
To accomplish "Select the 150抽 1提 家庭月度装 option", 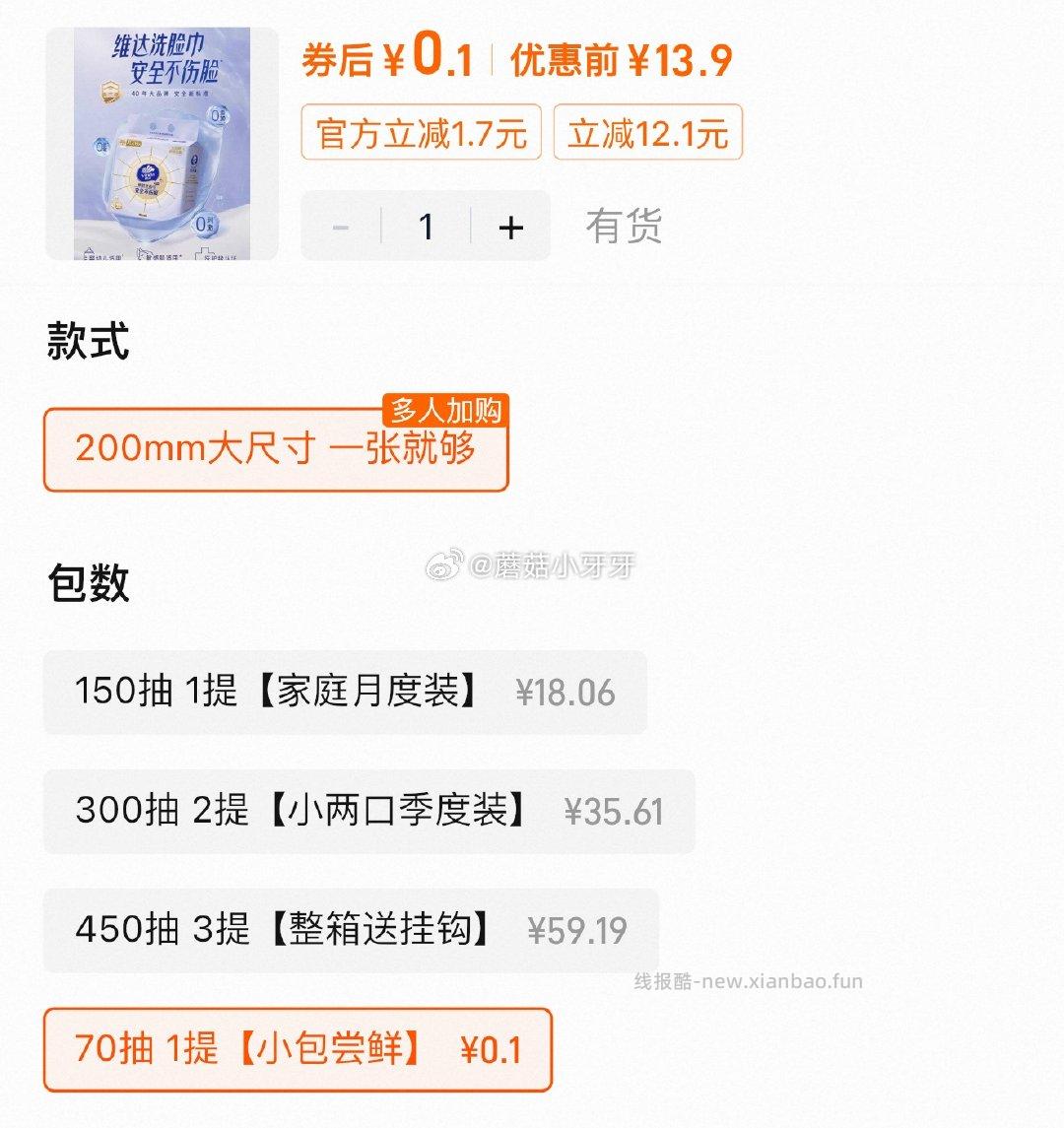I will click(345, 692).
